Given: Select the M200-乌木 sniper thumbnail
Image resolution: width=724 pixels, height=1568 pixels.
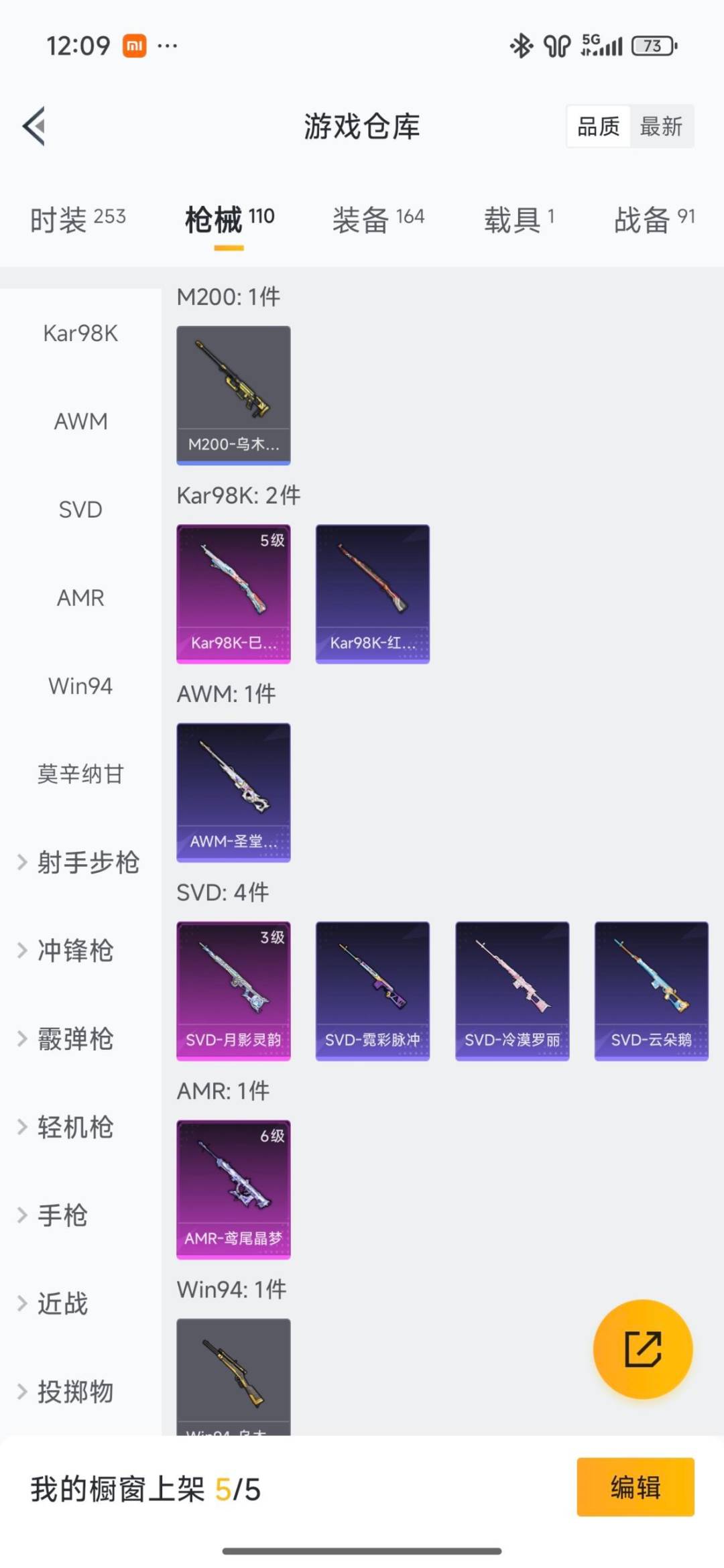Looking at the screenshot, I should click(233, 394).
